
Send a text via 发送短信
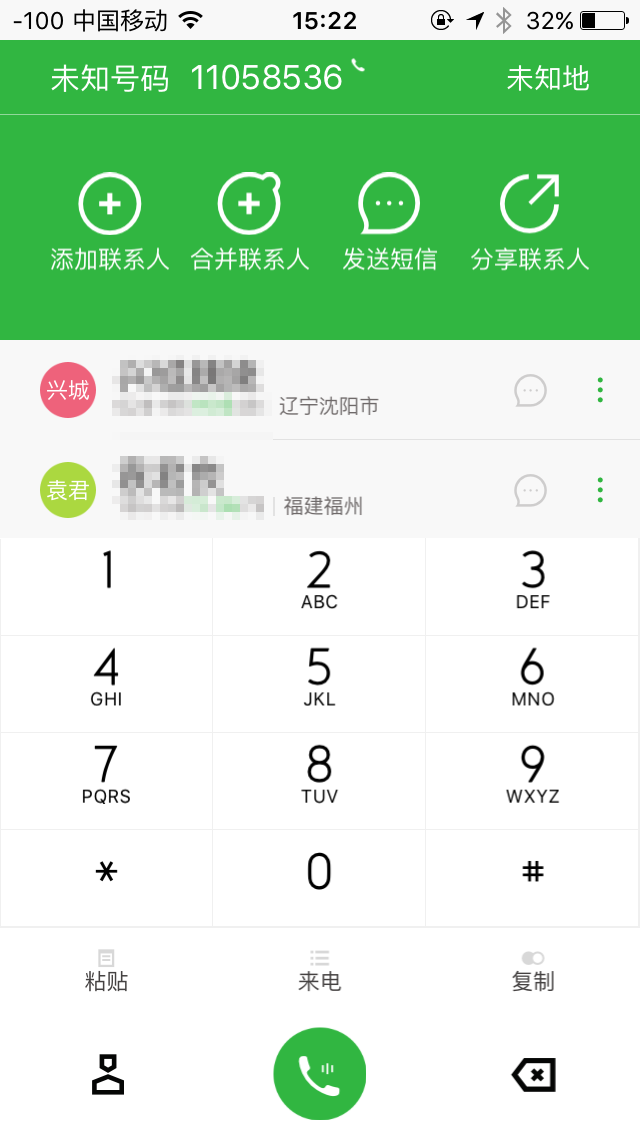coord(389,222)
